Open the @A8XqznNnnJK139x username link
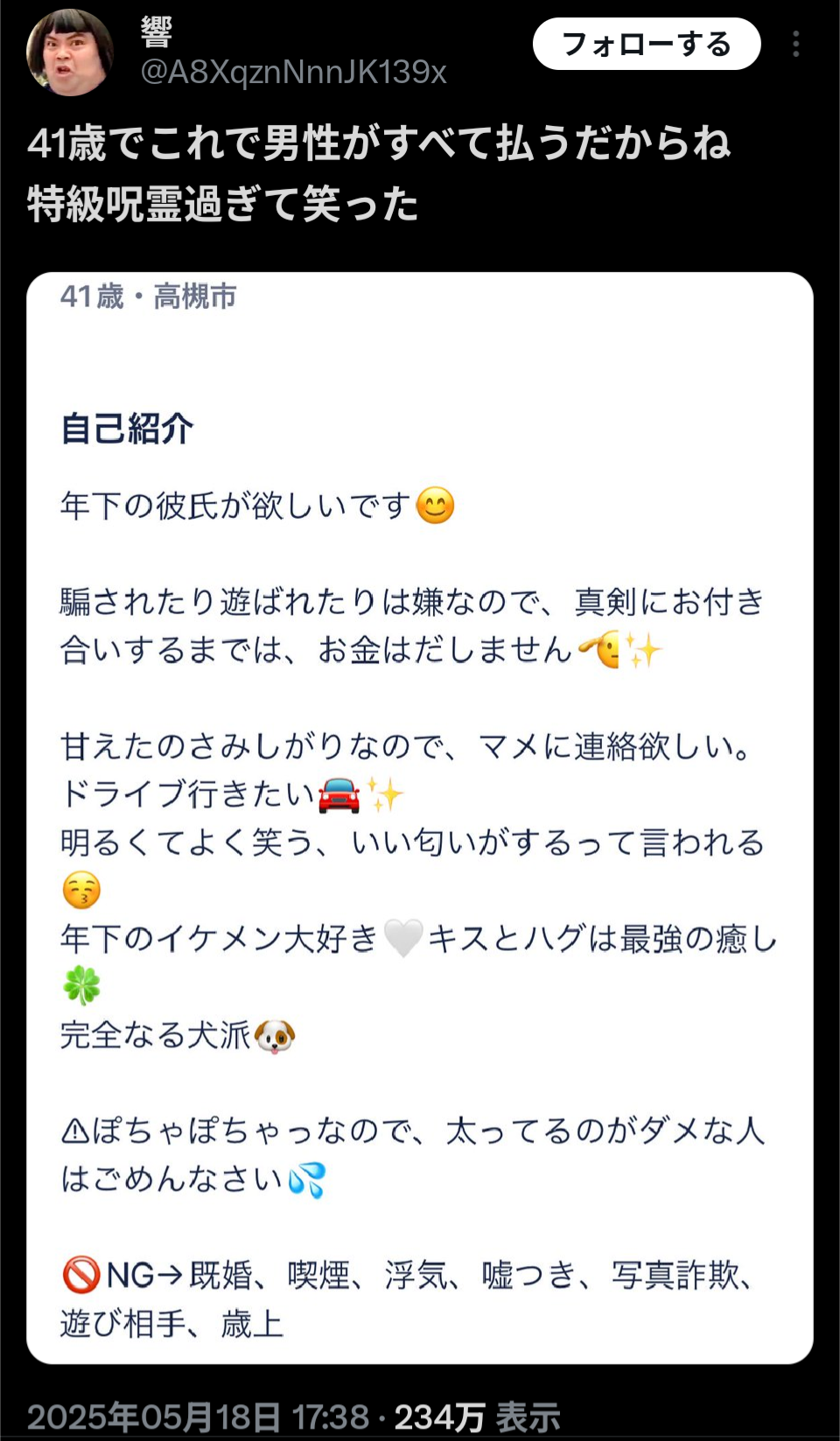Screen dimensions: 840x1441 tap(294, 73)
